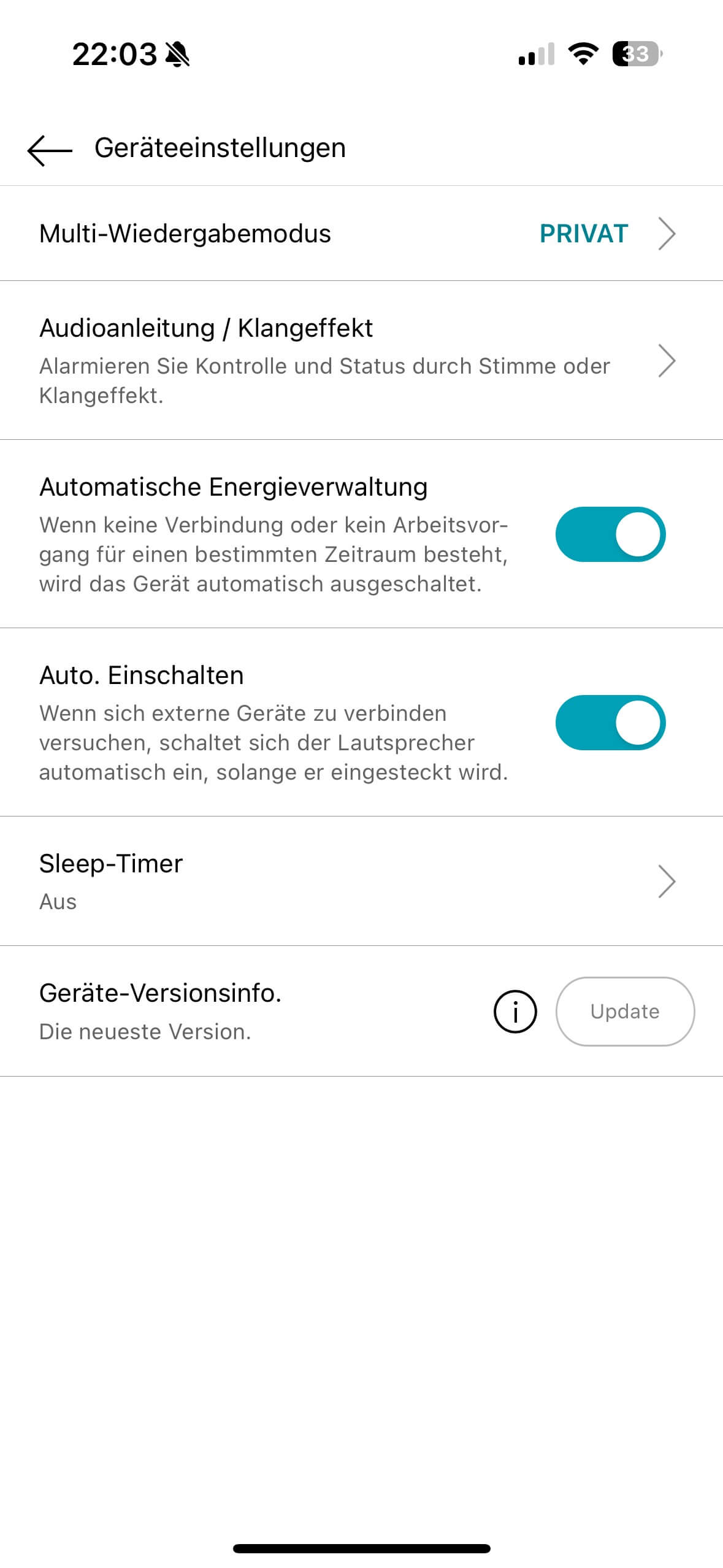Tap the Update button
Image resolution: width=723 pixels, height=1568 pixels.
(624, 1012)
